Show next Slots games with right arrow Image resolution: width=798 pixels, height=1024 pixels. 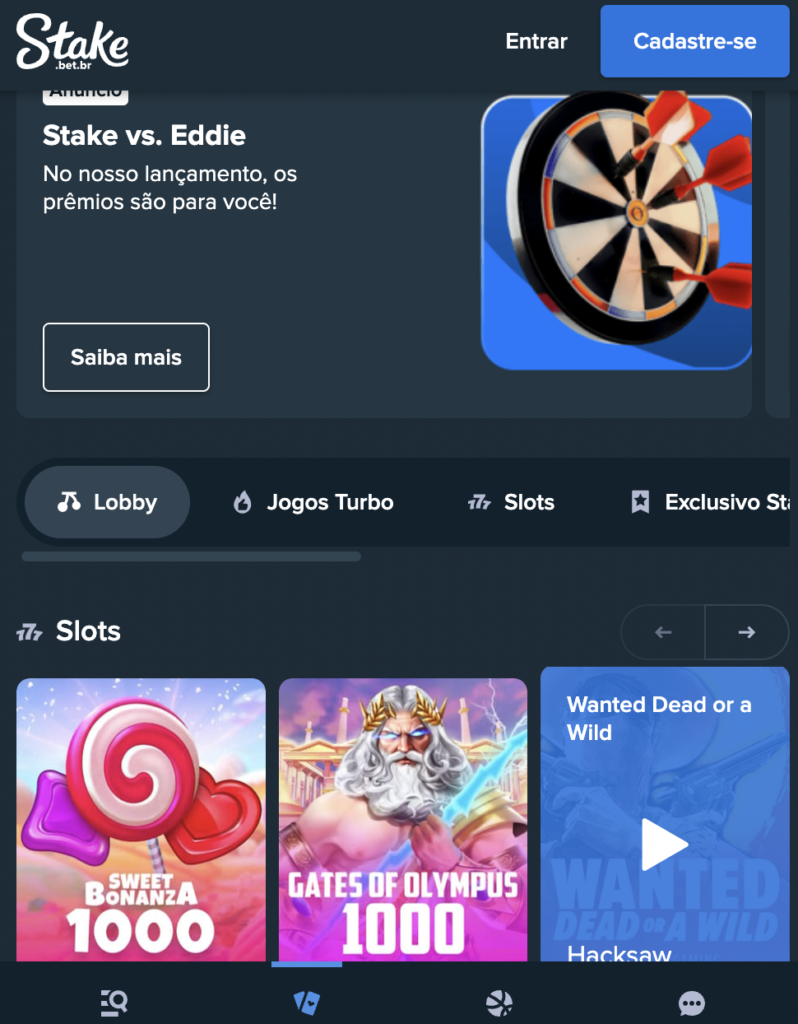[746, 632]
